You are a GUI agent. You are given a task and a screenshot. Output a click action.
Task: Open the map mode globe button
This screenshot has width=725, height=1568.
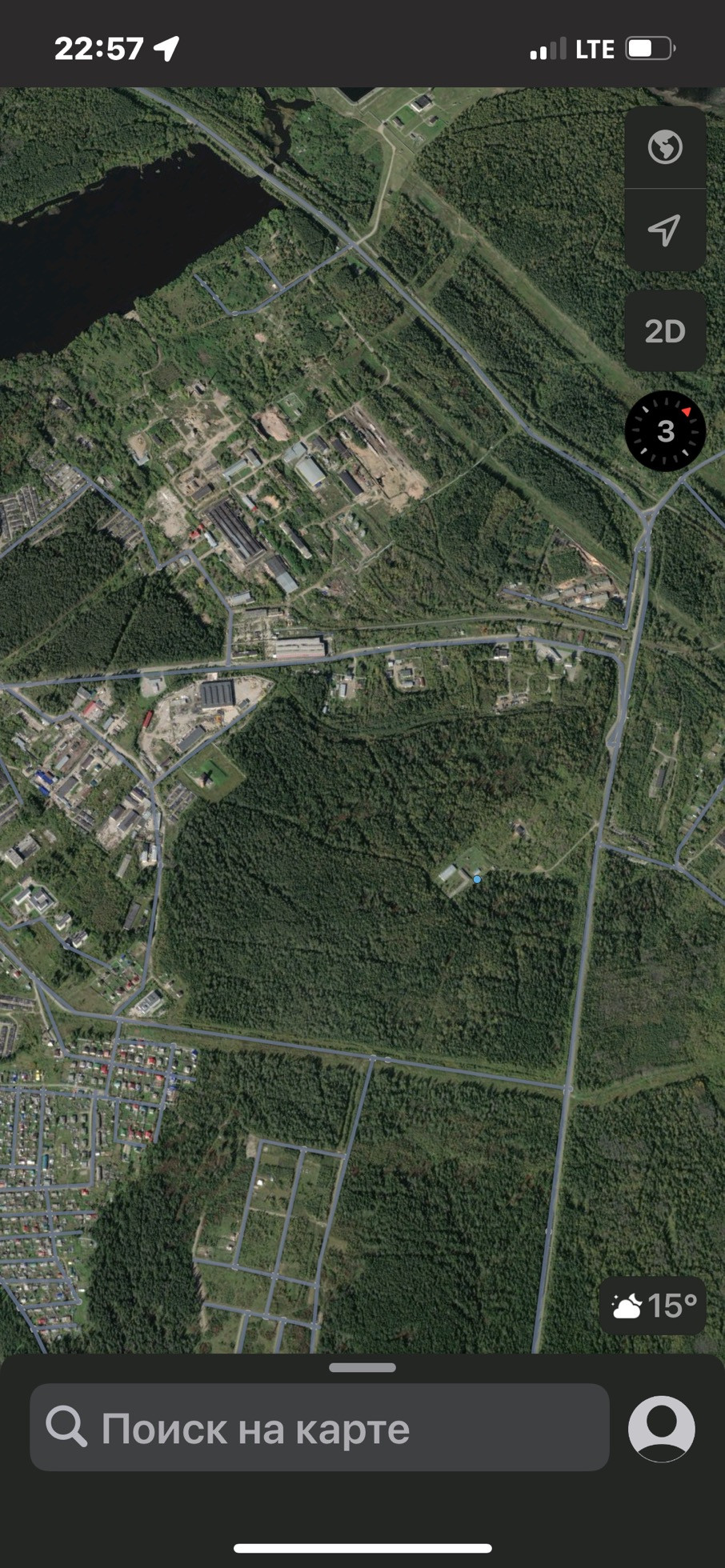click(664, 148)
